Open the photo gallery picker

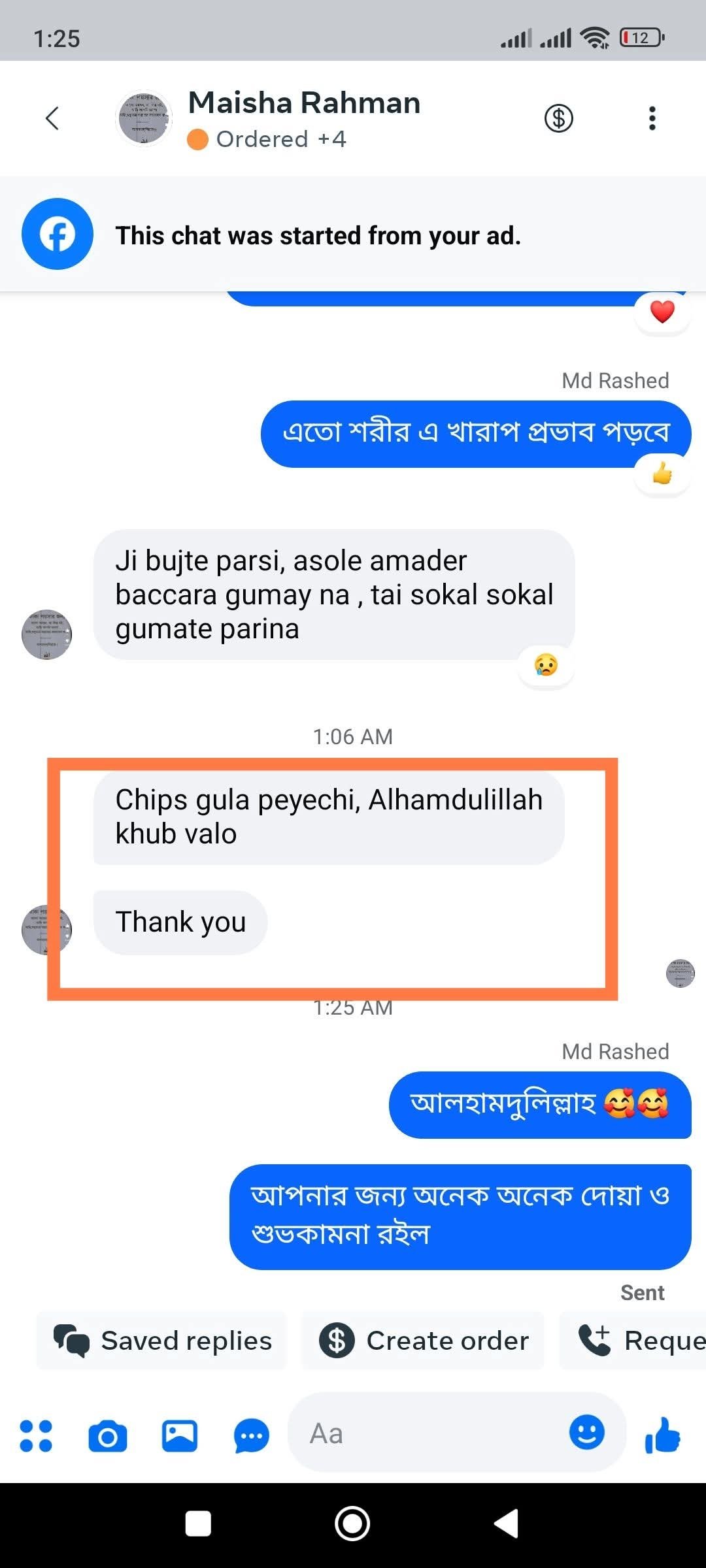(x=180, y=1435)
